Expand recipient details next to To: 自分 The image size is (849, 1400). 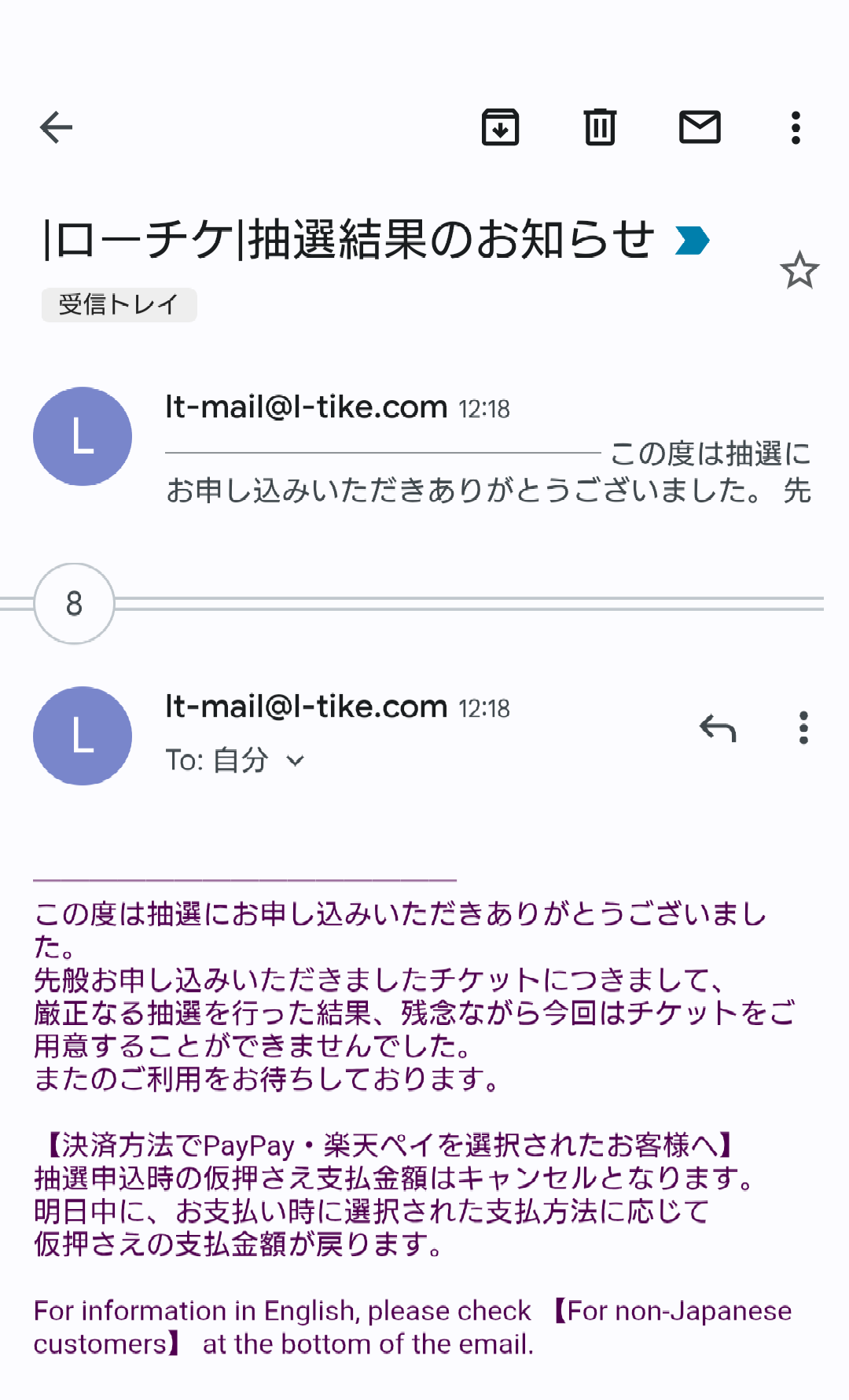point(296,760)
